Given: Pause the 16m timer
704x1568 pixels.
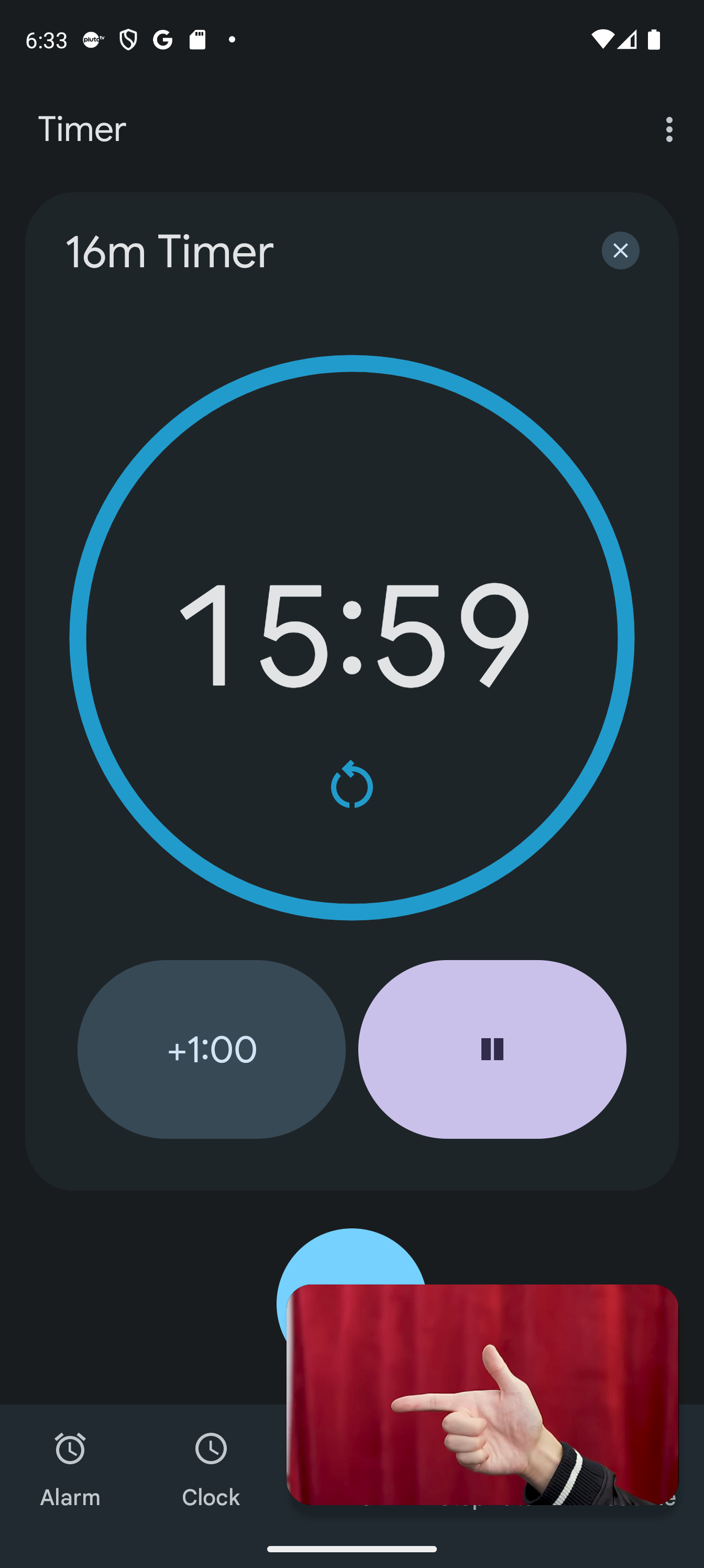Looking at the screenshot, I should point(492,1049).
